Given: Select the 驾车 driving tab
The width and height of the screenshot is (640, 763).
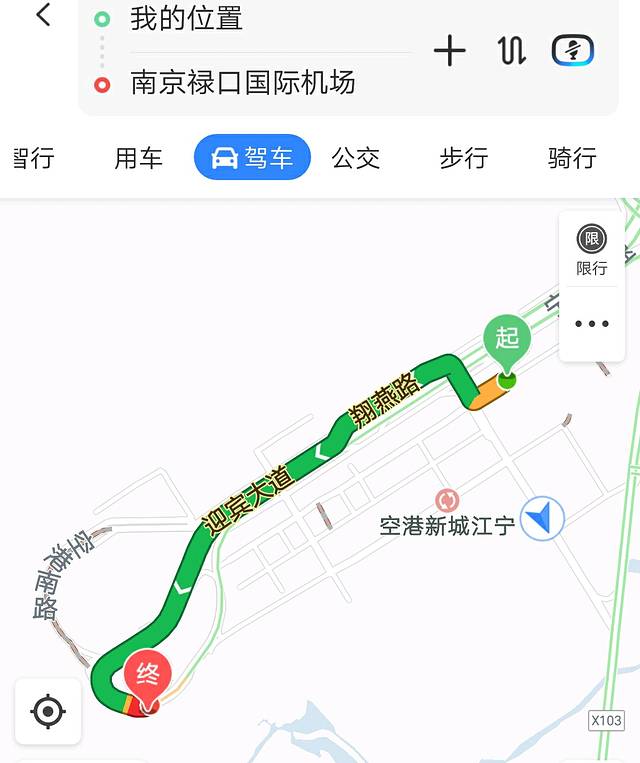Looking at the screenshot, I should 252,158.
